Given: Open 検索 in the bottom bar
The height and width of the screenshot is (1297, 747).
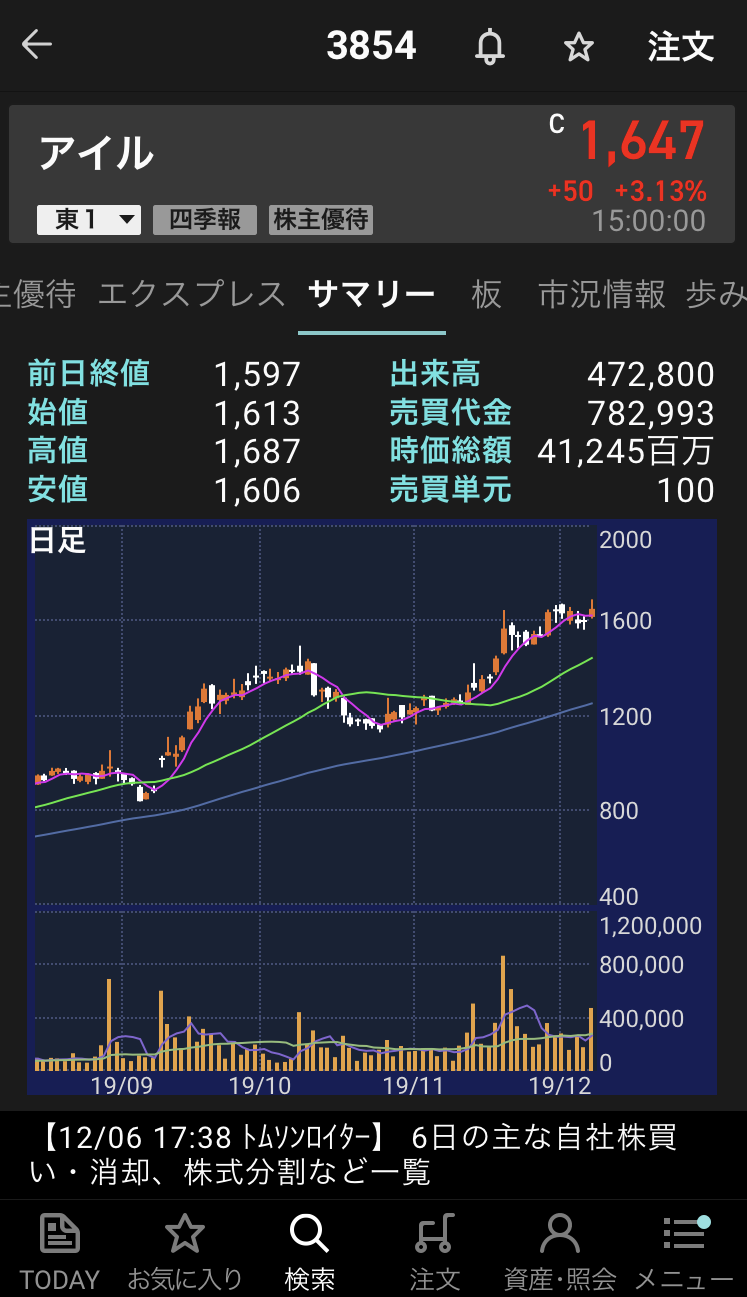Looking at the screenshot, I should [310, 1250].
